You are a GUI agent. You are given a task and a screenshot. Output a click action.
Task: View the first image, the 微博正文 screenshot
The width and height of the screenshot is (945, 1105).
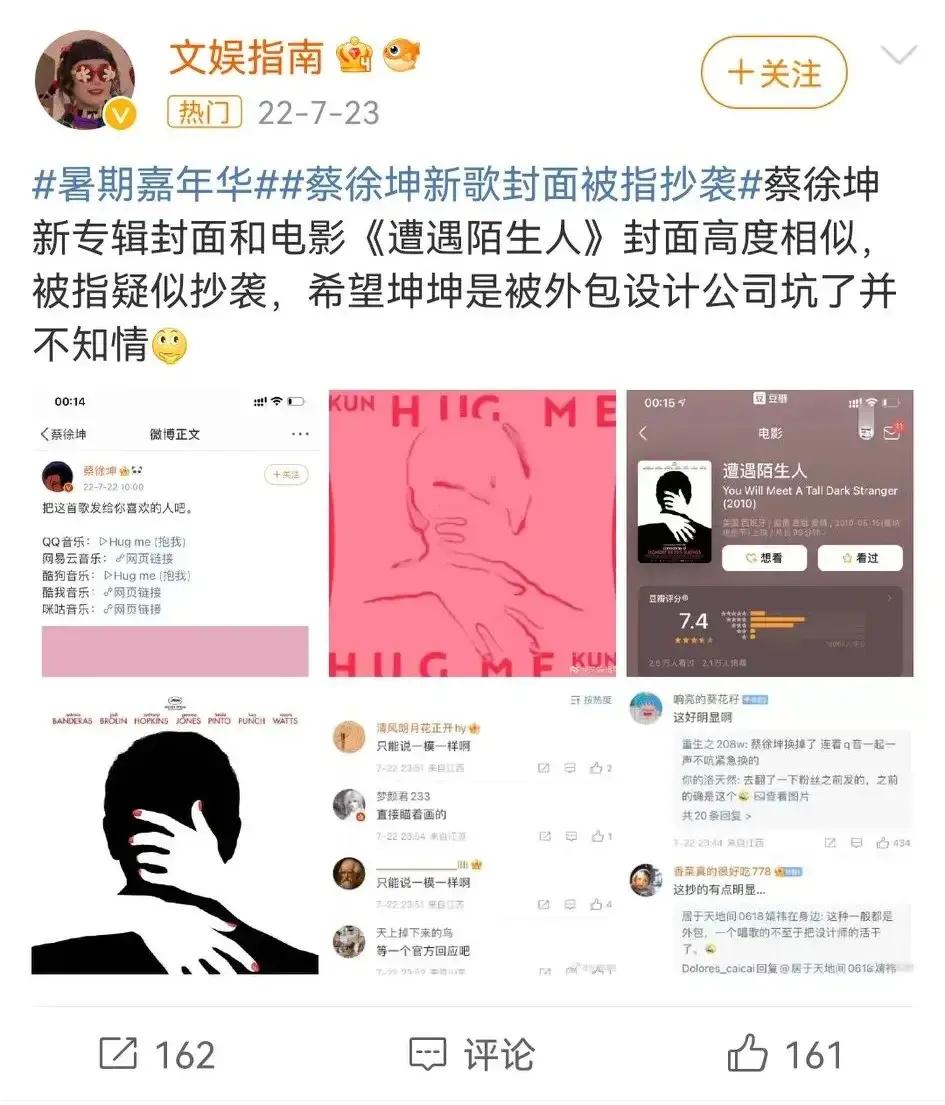(175, 533)
